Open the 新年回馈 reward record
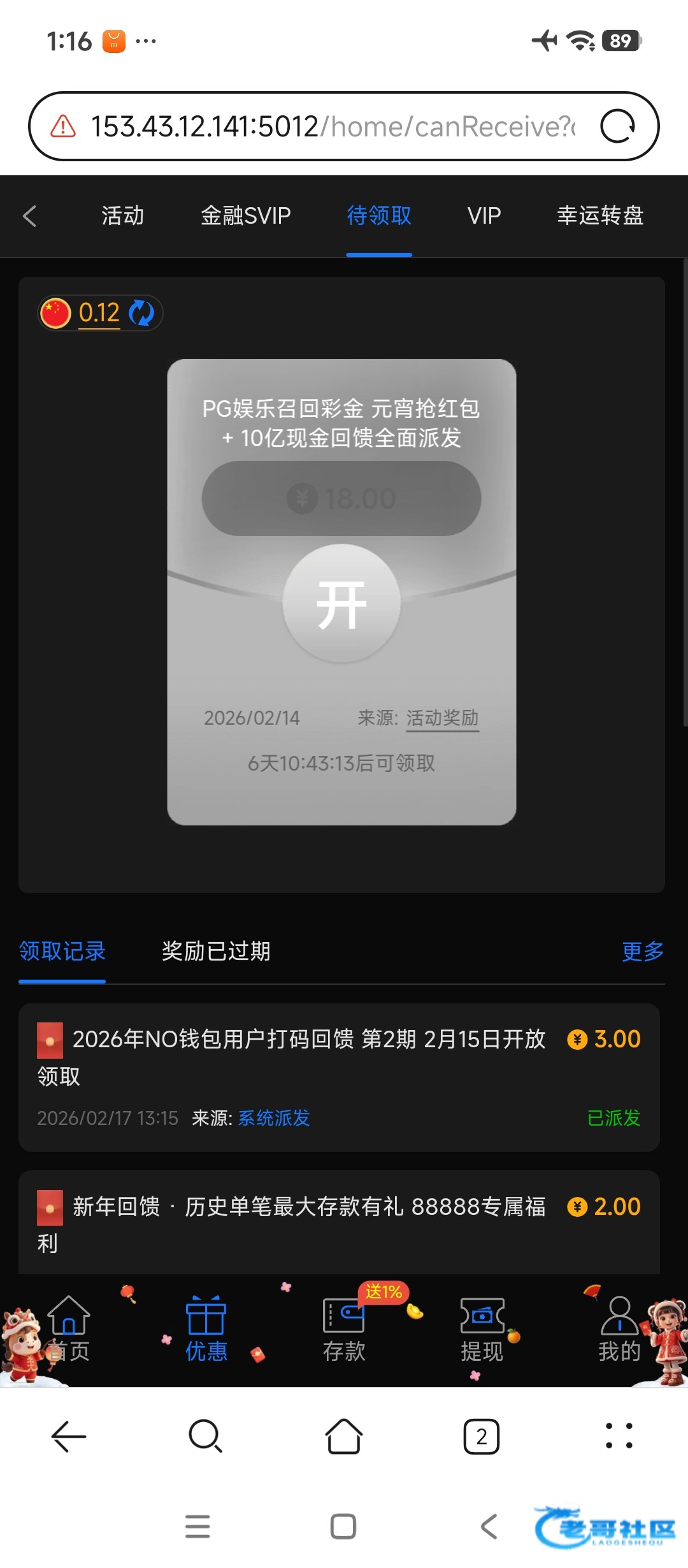The width and height of the screenshot is (688, 1568). pos(309,1207)
